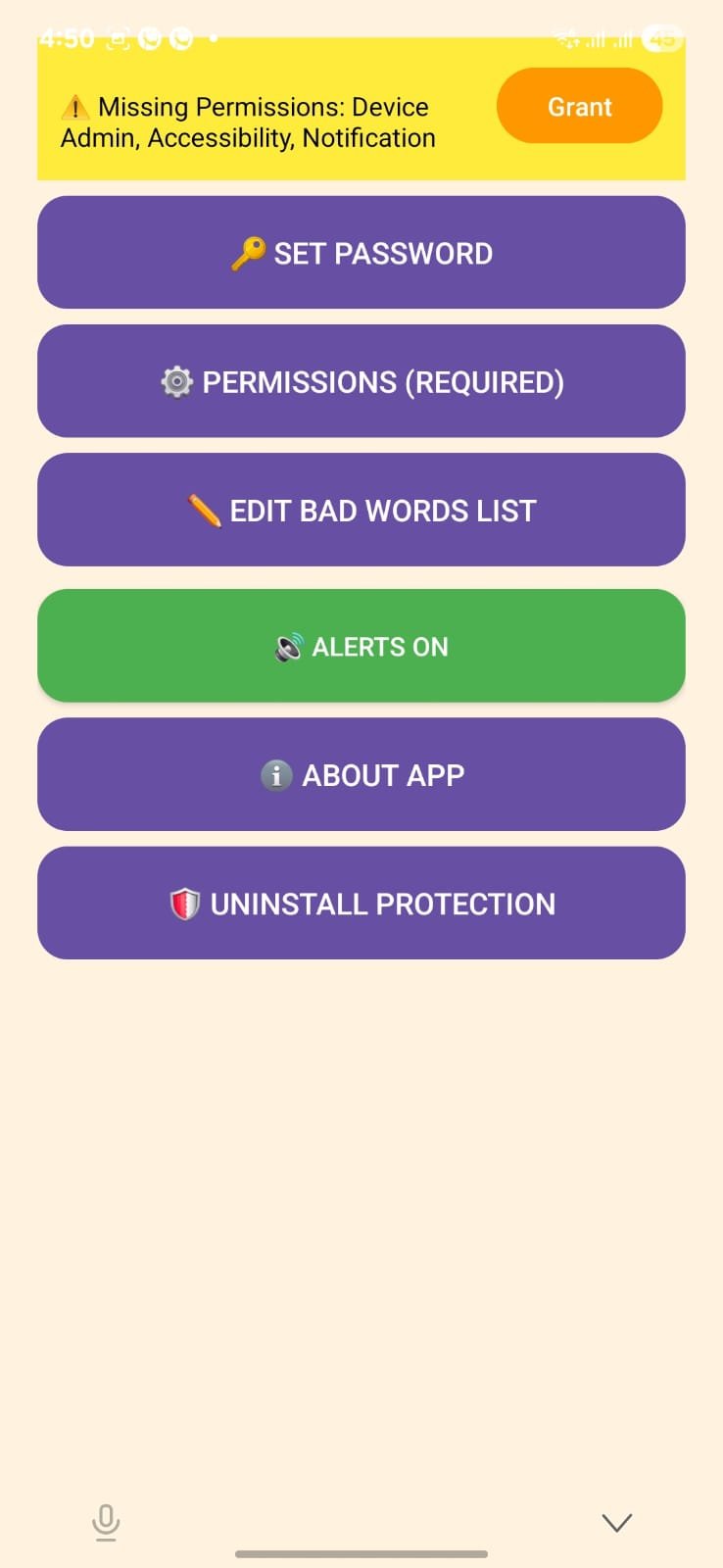Open Set Password

361,253
